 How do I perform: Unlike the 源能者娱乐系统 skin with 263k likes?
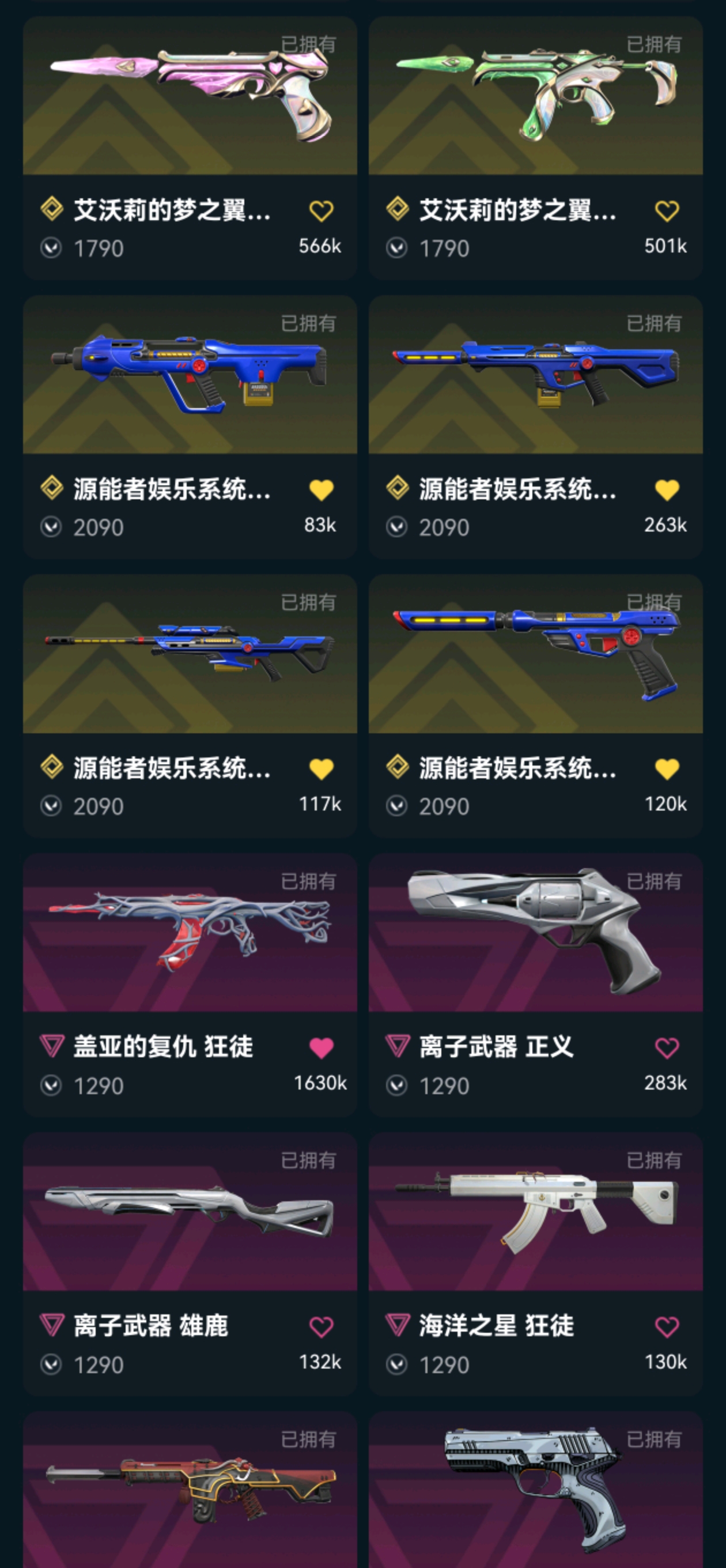(x=666, y=490)
